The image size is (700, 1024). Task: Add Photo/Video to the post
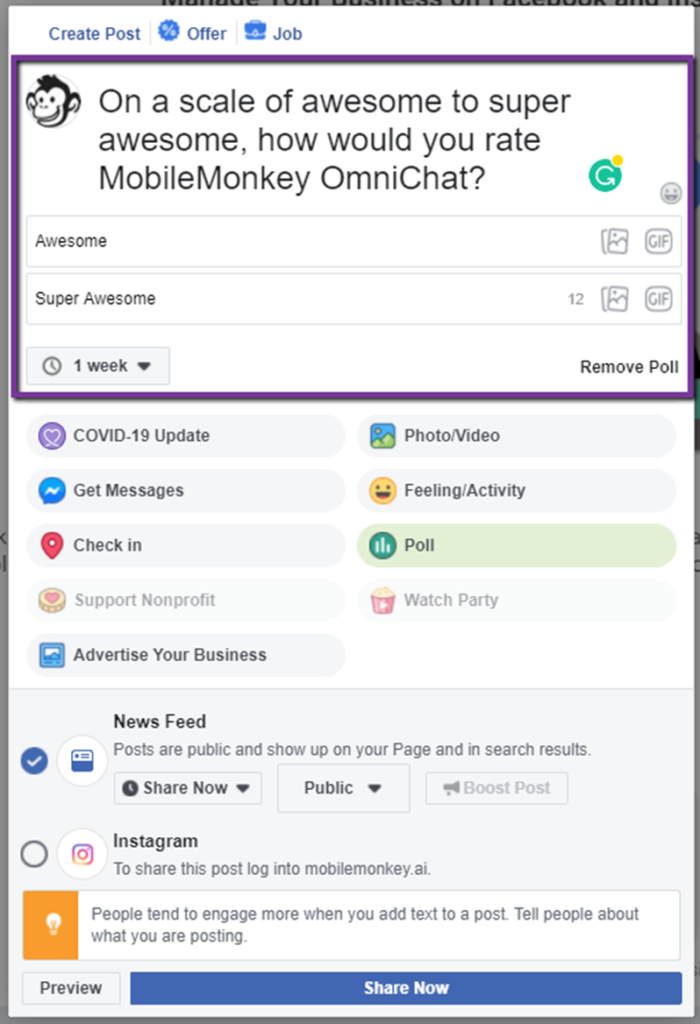tap(516, 436)
